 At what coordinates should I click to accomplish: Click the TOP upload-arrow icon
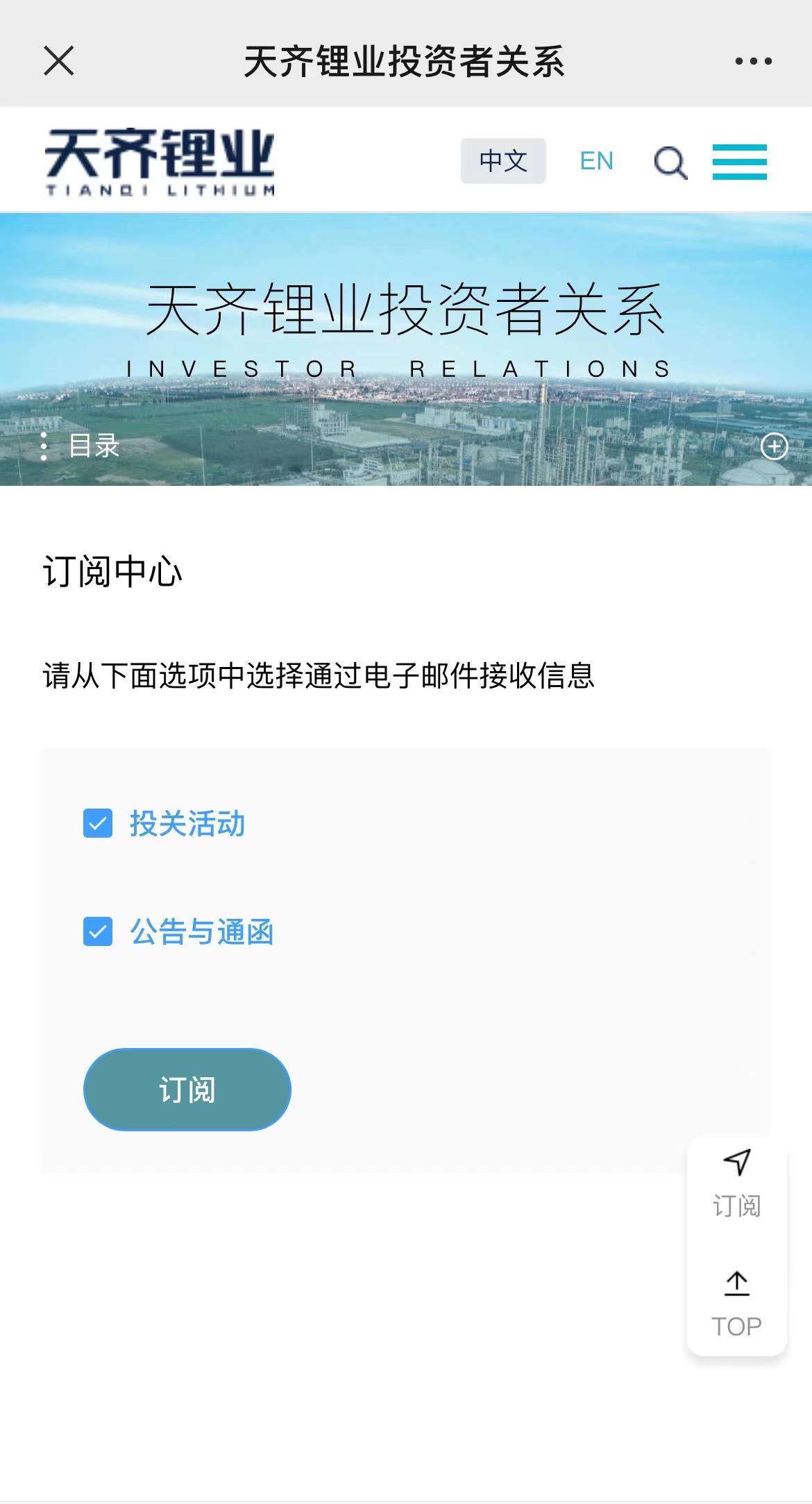point(737,1285)
